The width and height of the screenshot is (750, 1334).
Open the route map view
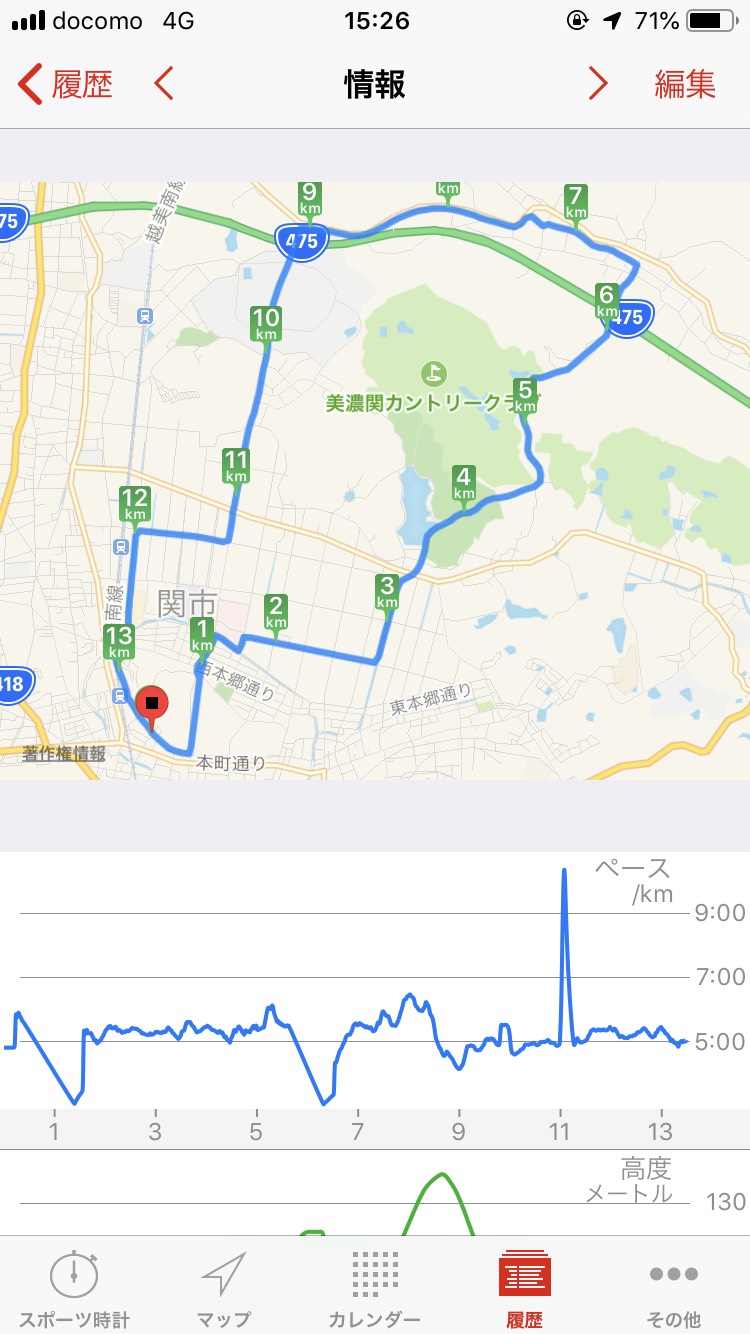[375, 480]
